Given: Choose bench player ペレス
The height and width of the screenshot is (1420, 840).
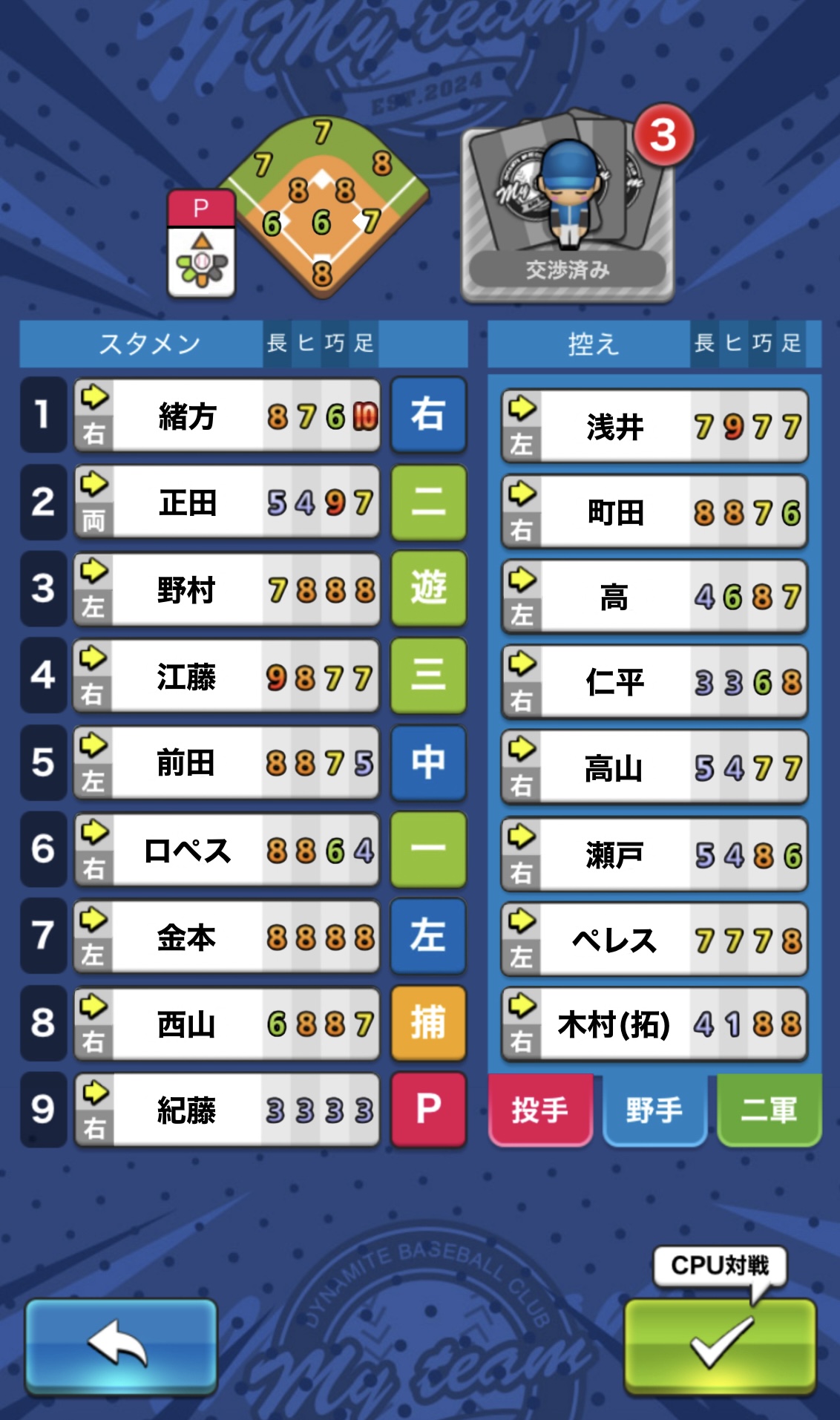Looking at the screenshot, I should point(654,940).
